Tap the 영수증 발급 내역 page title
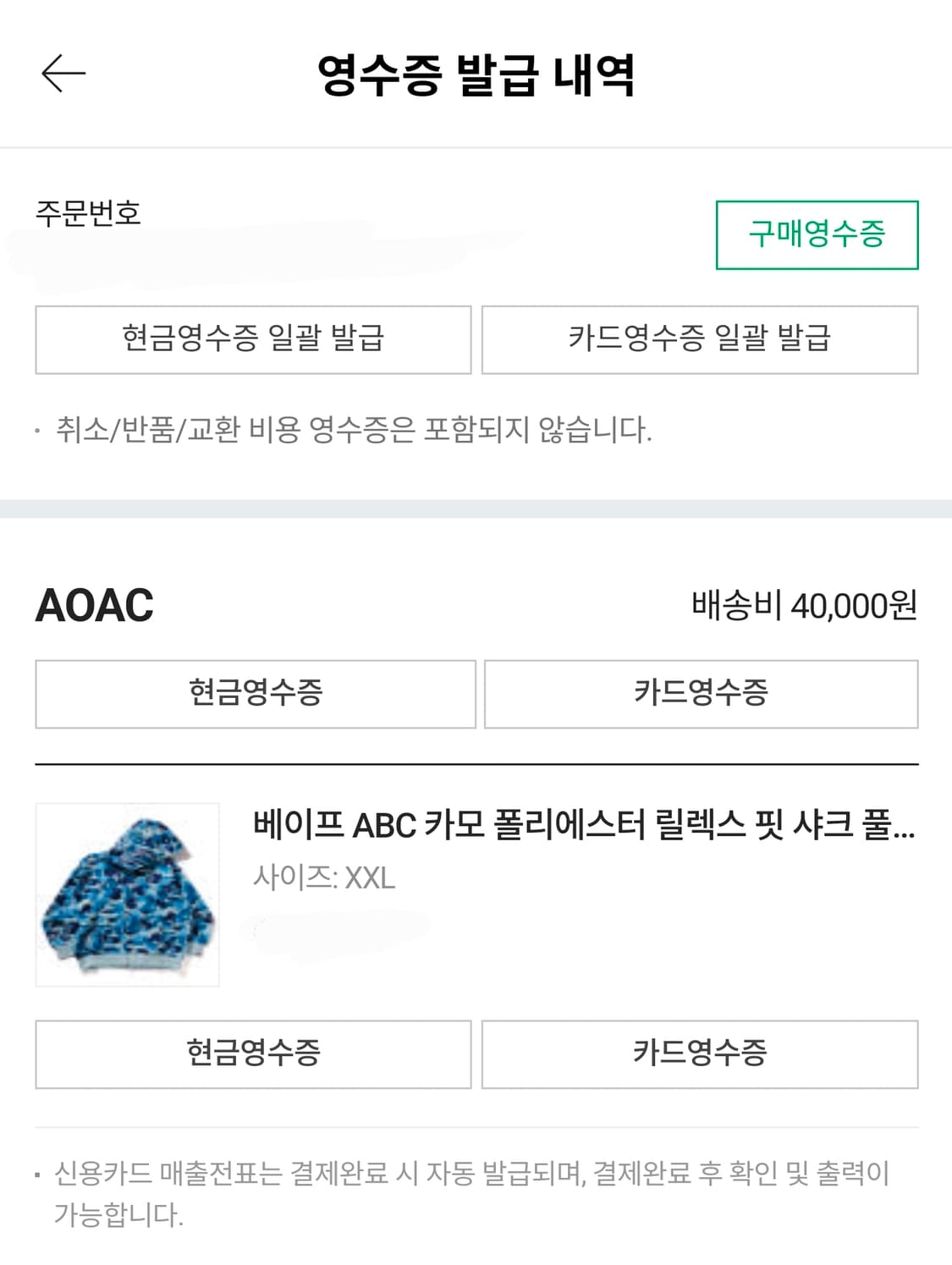Screen dimensions: 952x1265 [x=476, y=75]
